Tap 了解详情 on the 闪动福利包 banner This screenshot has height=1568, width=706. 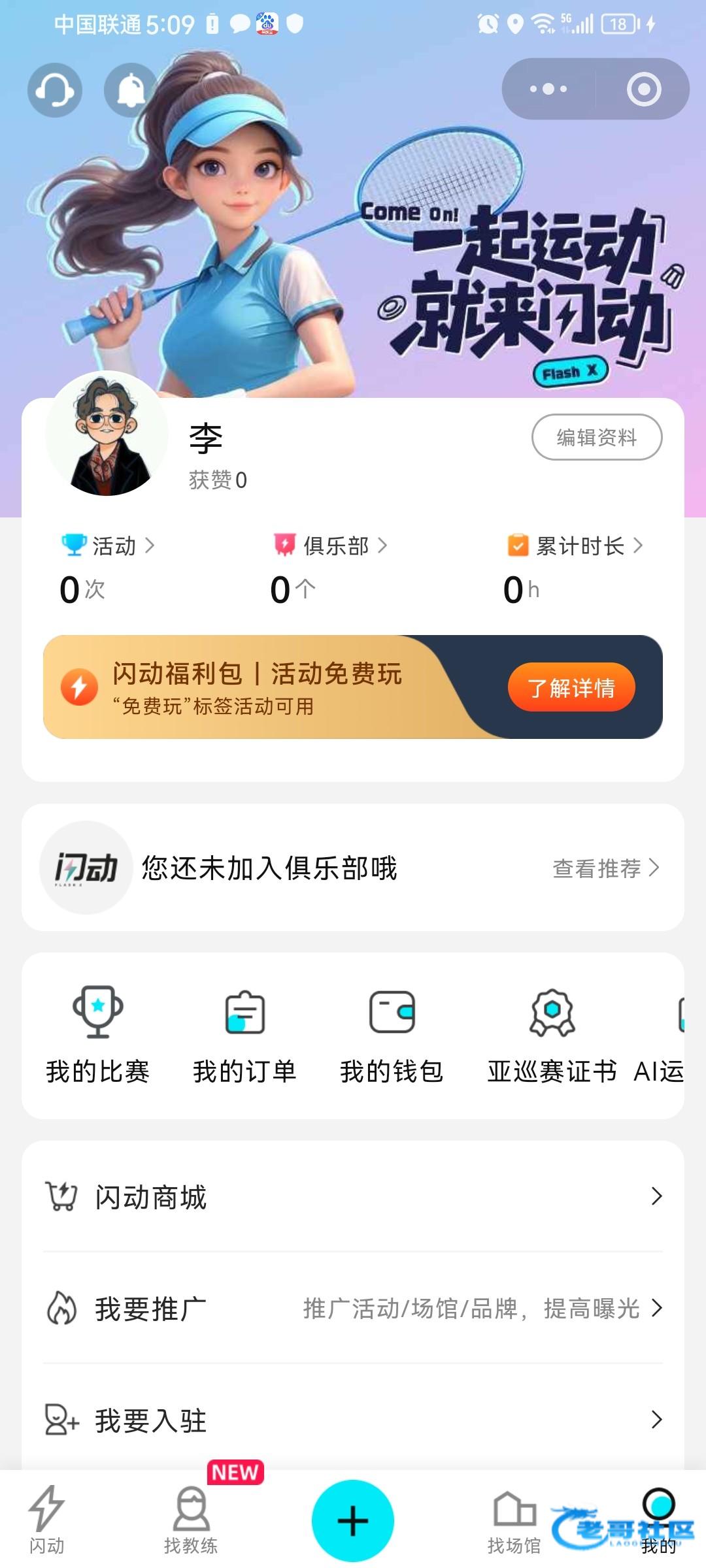(x=571, y=687)
